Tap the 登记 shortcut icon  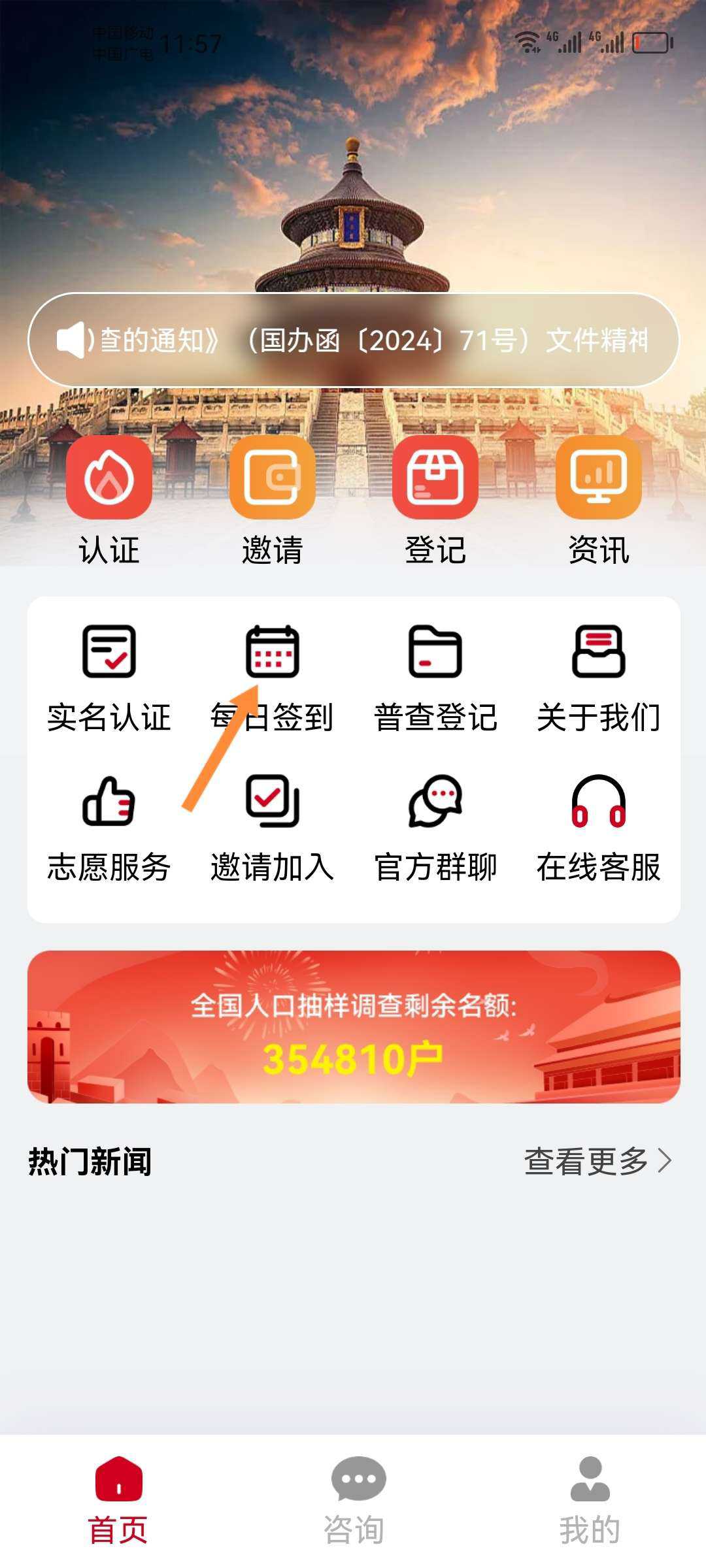[435, 478]
